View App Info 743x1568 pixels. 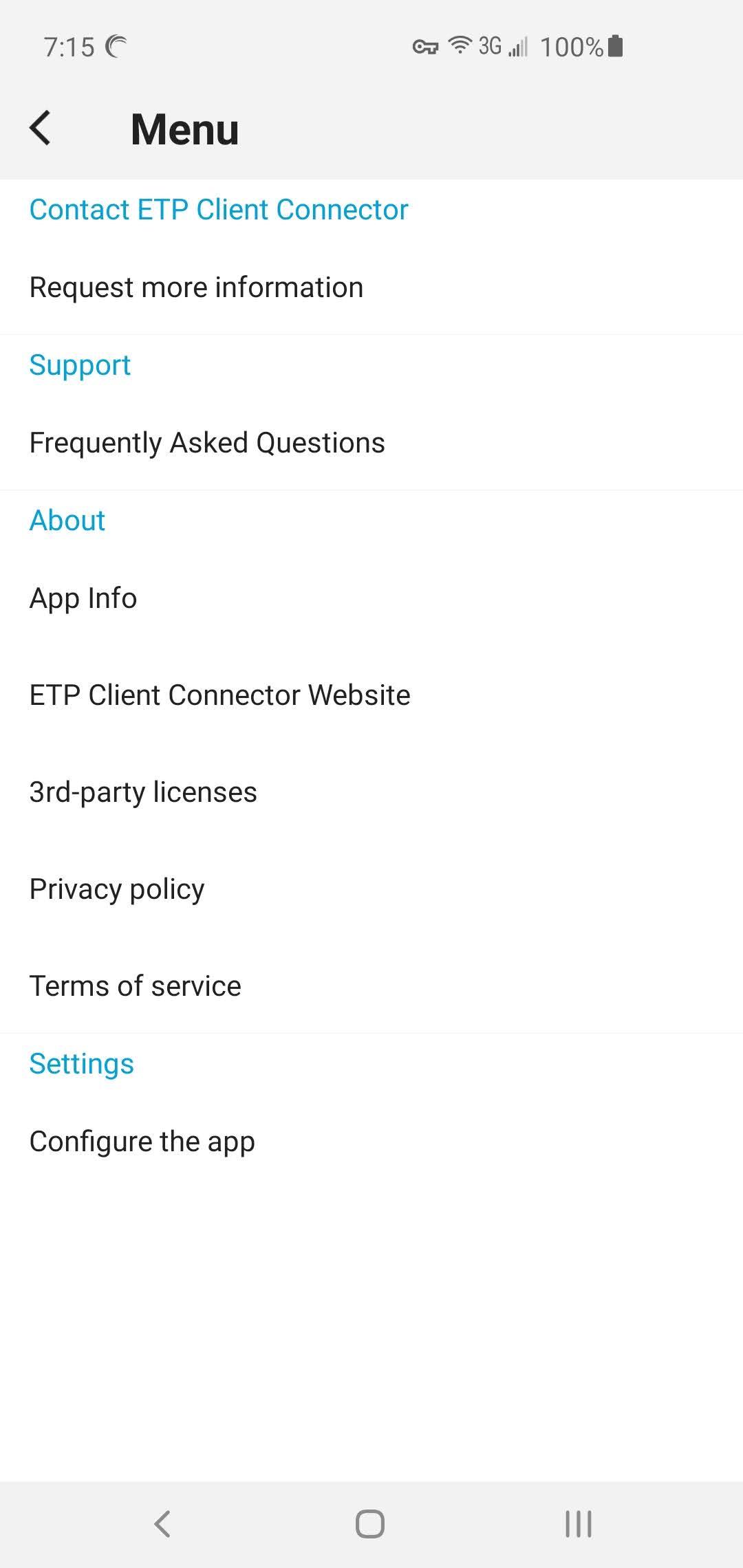click(83, 598)
